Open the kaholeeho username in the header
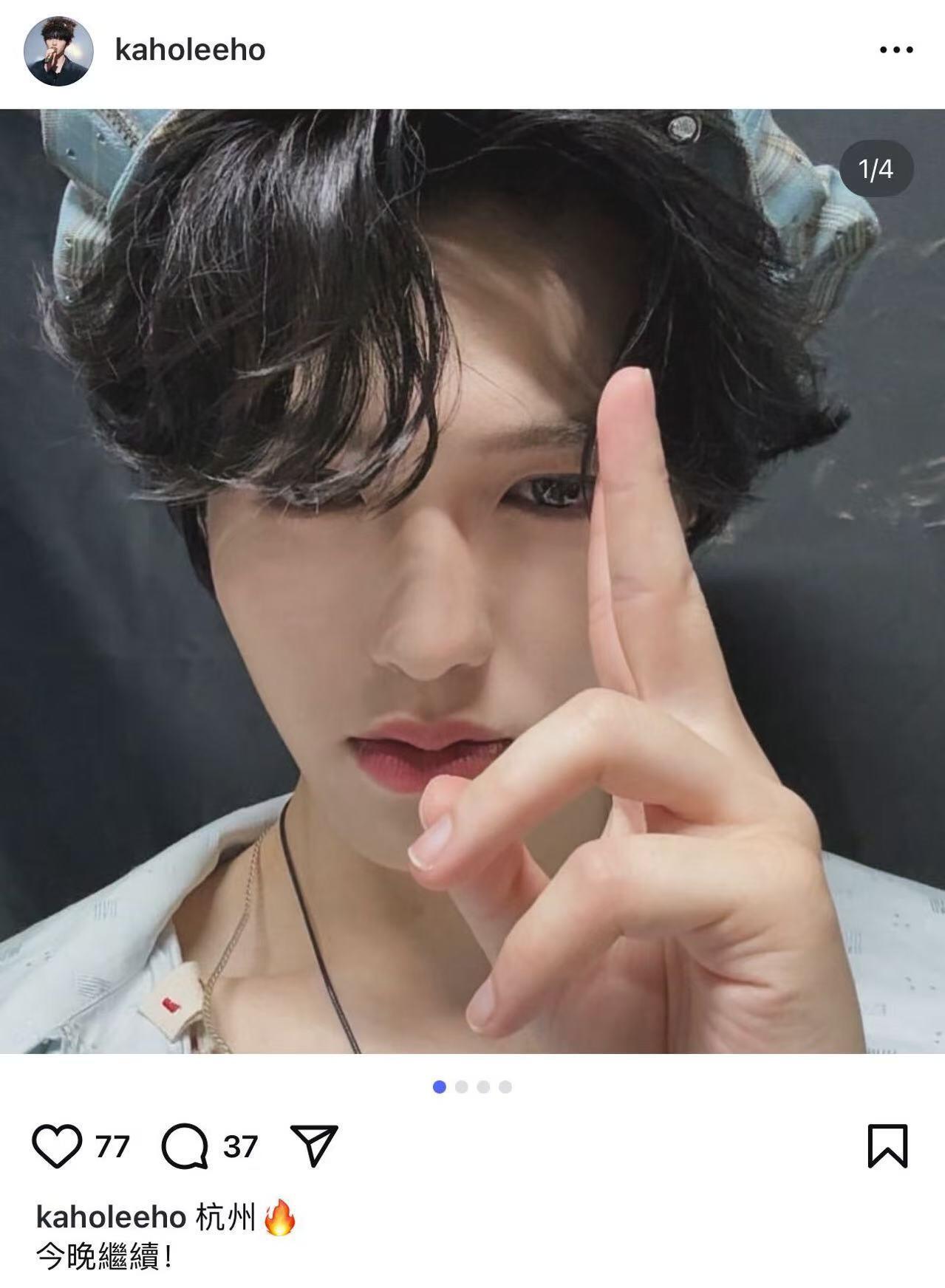The width and height of the screenshot is (945, 1288). [190, 50]
